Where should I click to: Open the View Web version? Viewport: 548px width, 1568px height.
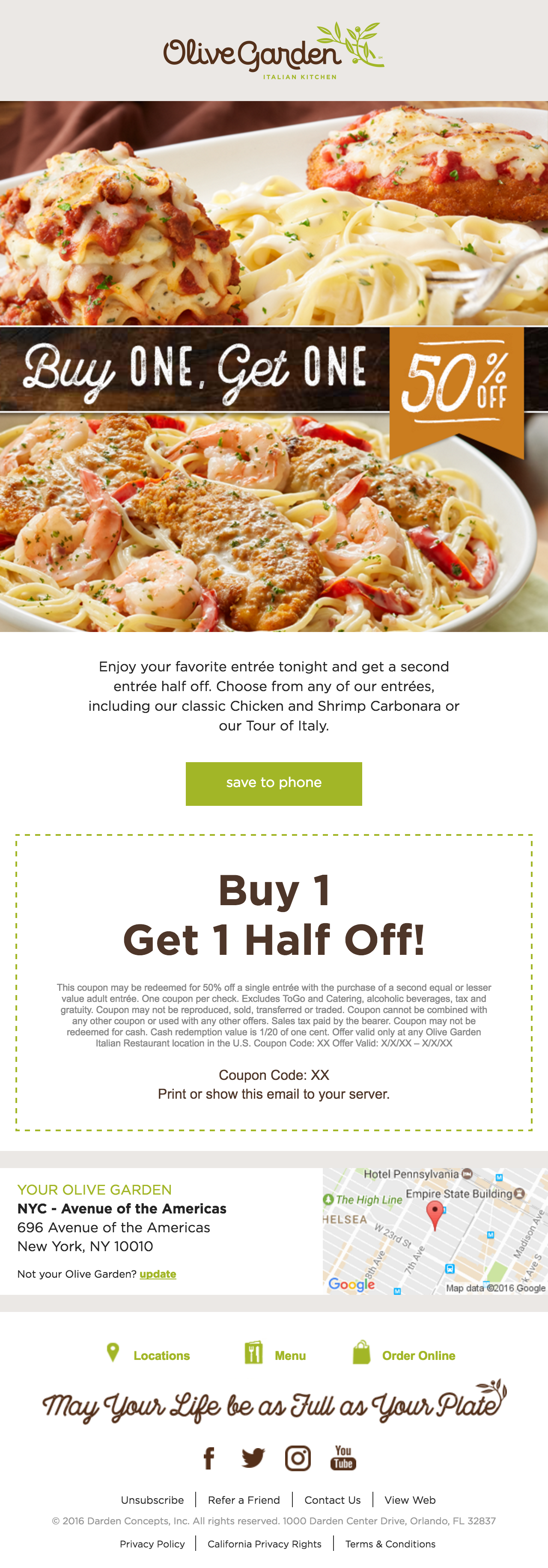410,1500
